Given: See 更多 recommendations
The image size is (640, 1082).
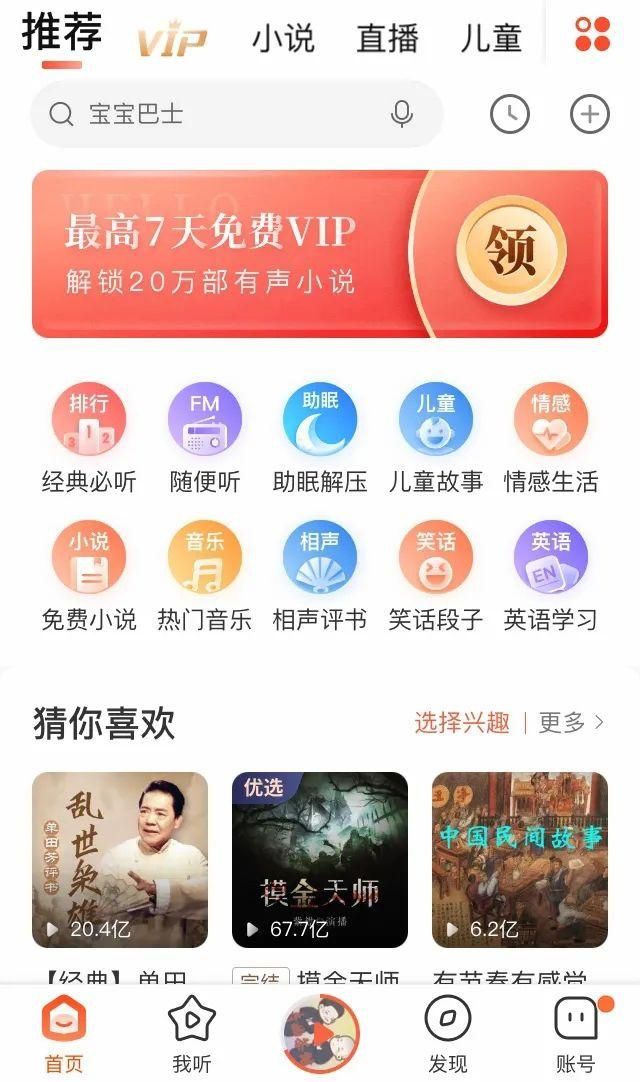Looking at the screenshot, I should pyautogui.click(x=571, y=722).
